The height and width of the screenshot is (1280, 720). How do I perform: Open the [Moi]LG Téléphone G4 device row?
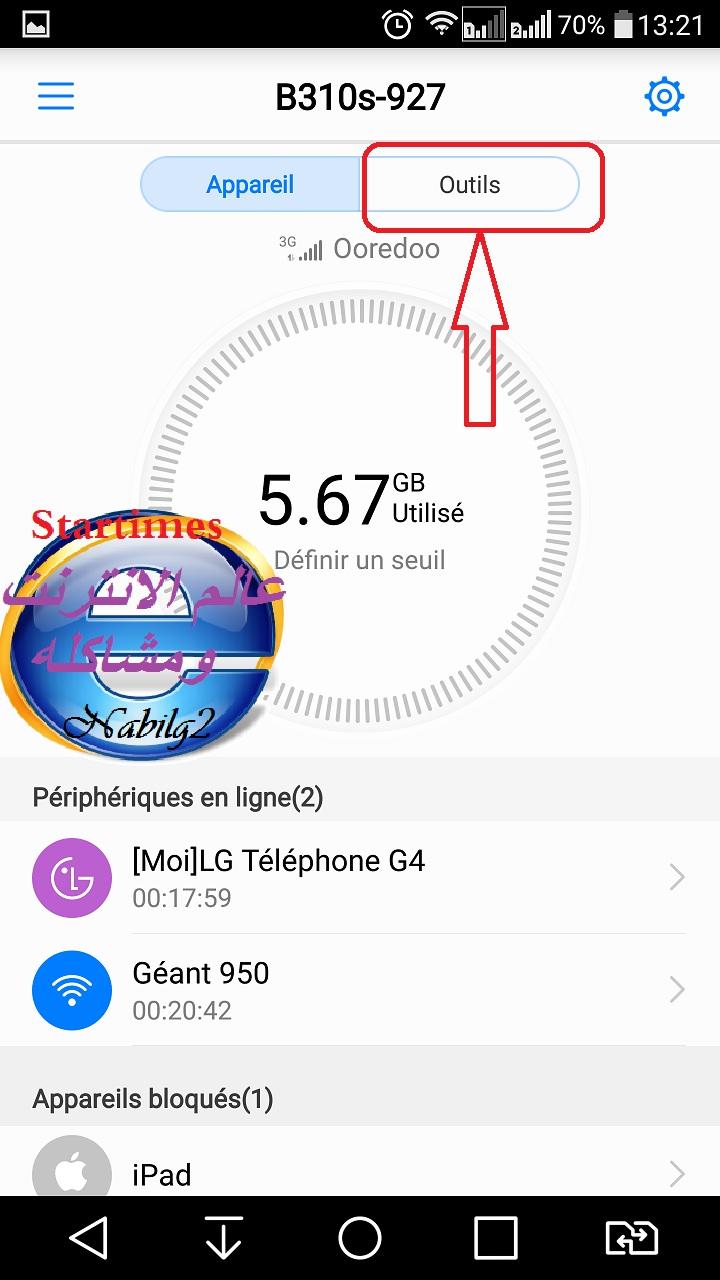360,878
